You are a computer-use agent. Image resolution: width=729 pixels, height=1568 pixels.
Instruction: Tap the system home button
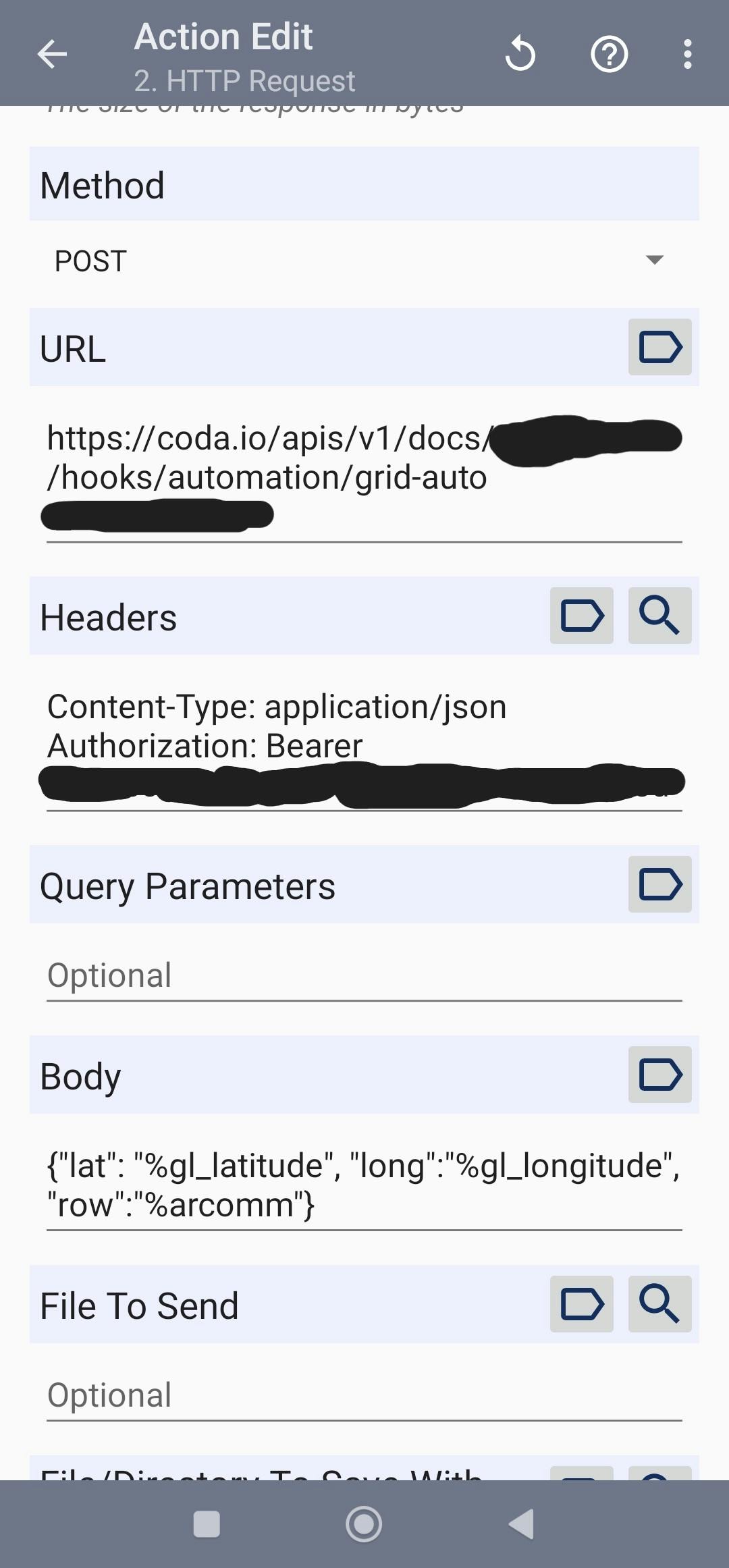click(364, 1524)
